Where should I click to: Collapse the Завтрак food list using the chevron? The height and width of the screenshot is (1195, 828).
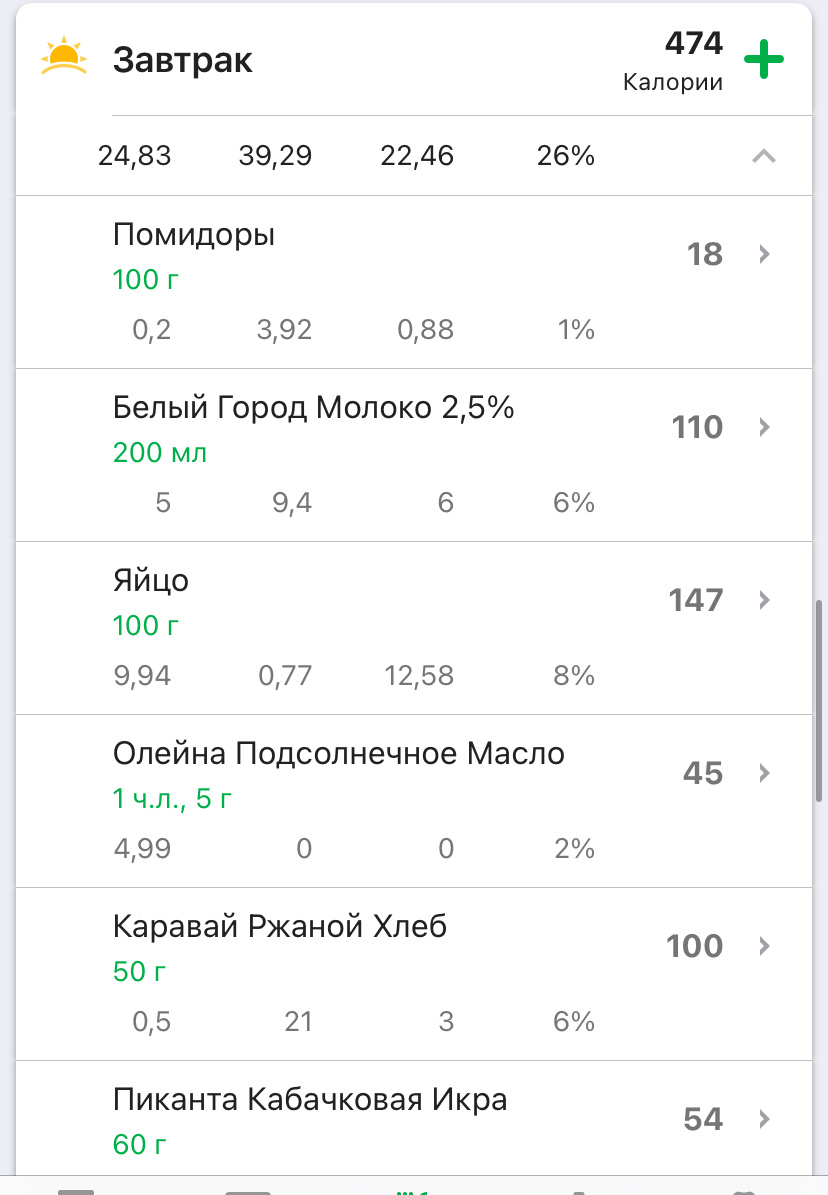pyautogui.click(x=765, y=156)
